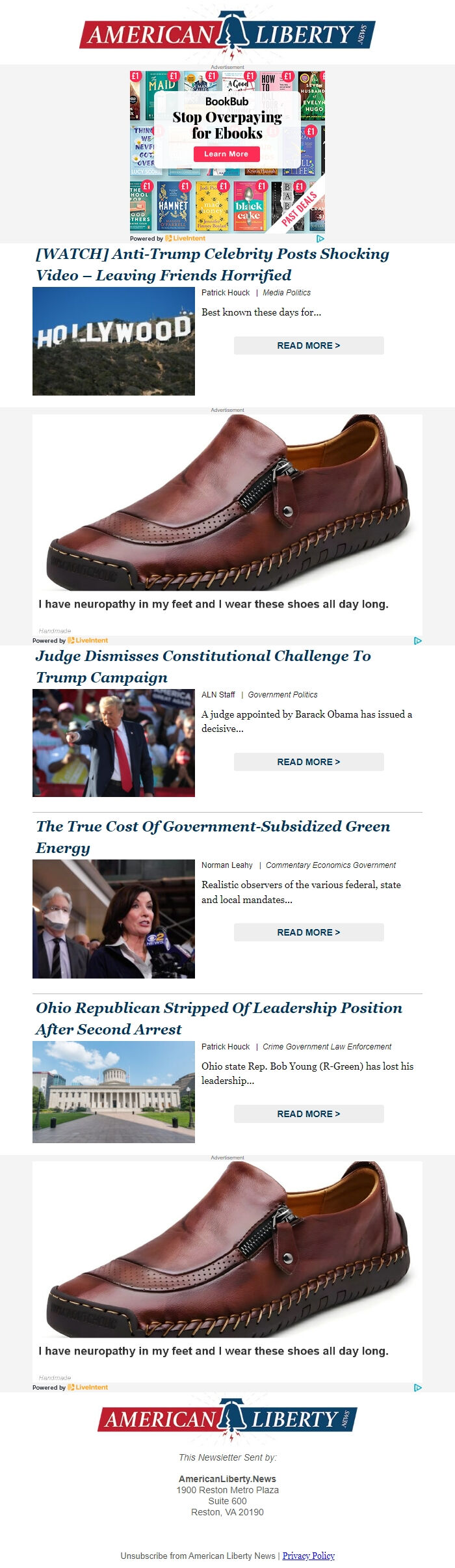The width and height of the screenshot is (455, 1568).
Task: Read more on judge dismissing constitutional challenge
Action: 309,762
